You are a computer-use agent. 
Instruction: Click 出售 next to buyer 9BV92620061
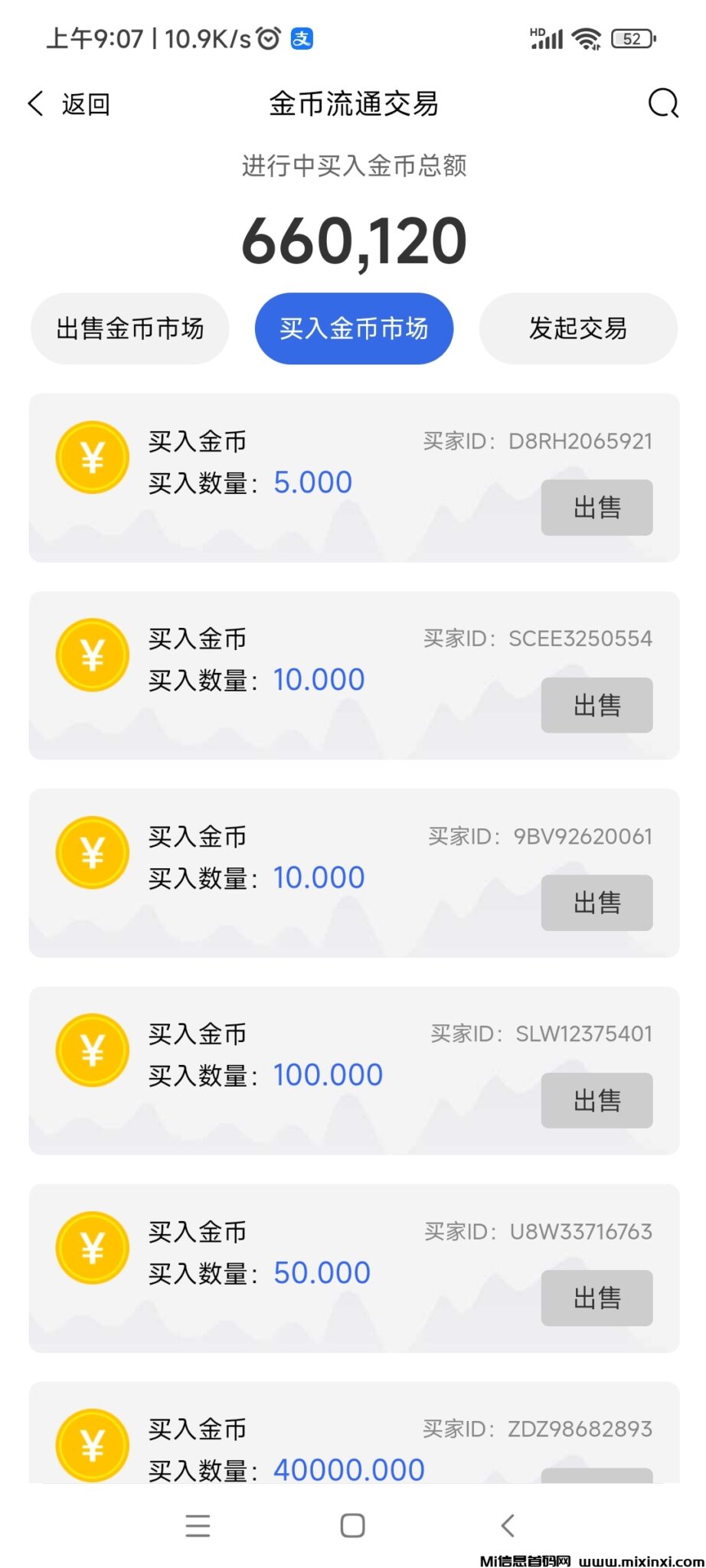(x=597, y=903)
